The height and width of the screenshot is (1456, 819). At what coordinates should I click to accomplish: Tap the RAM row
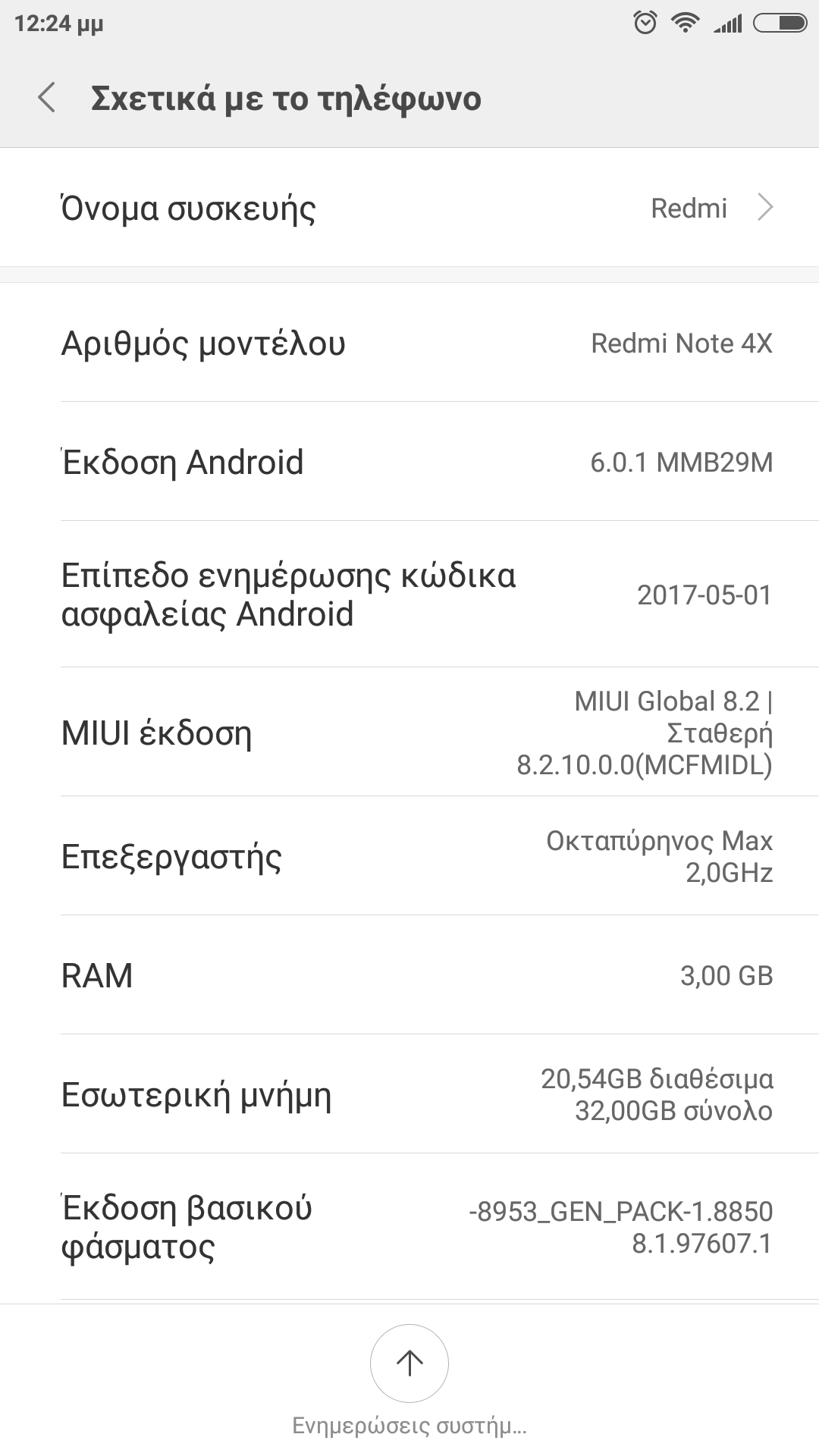click(x=409, y=975)
